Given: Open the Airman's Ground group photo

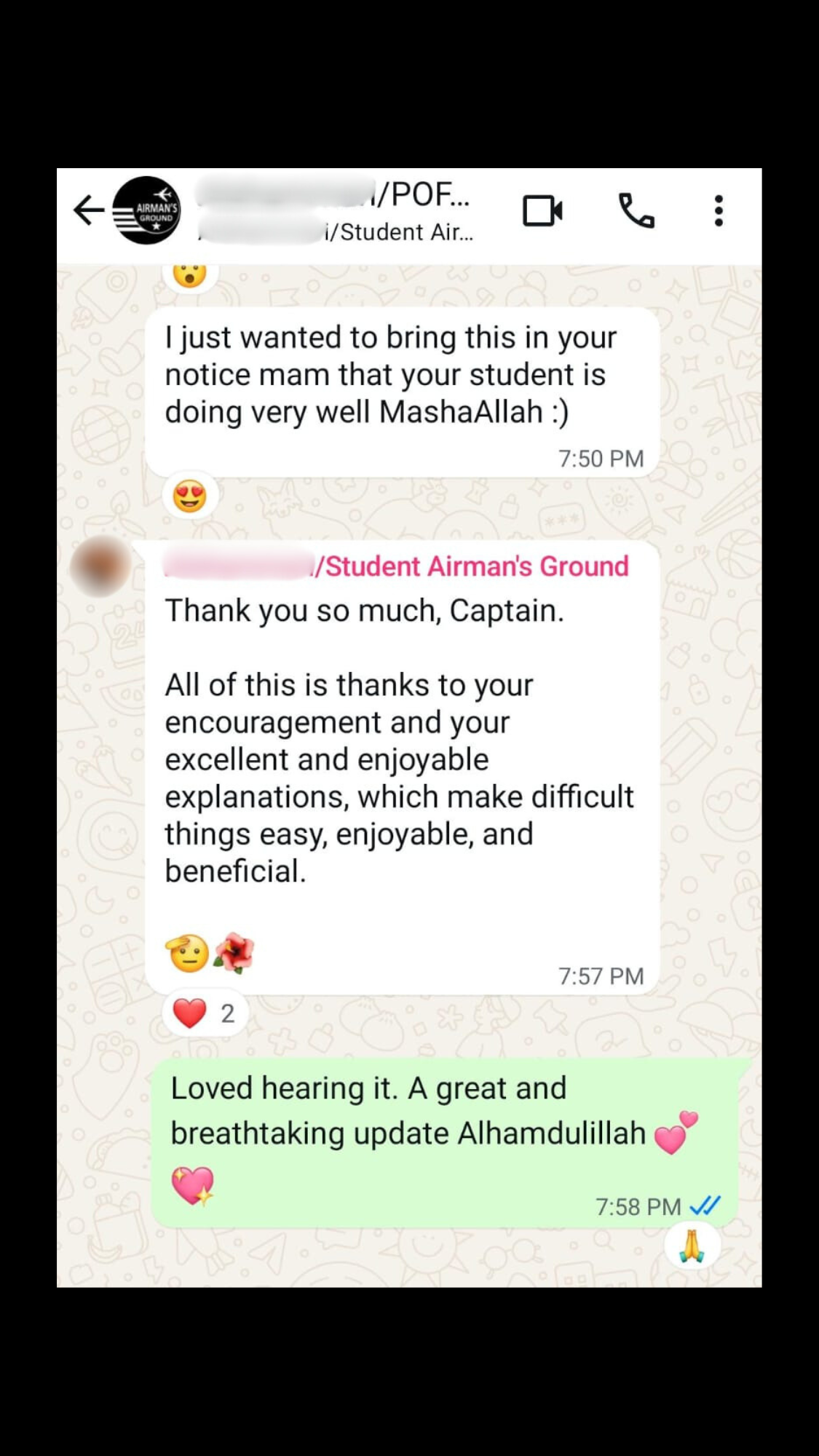Looking at the screenshot, I should [147, 211].
